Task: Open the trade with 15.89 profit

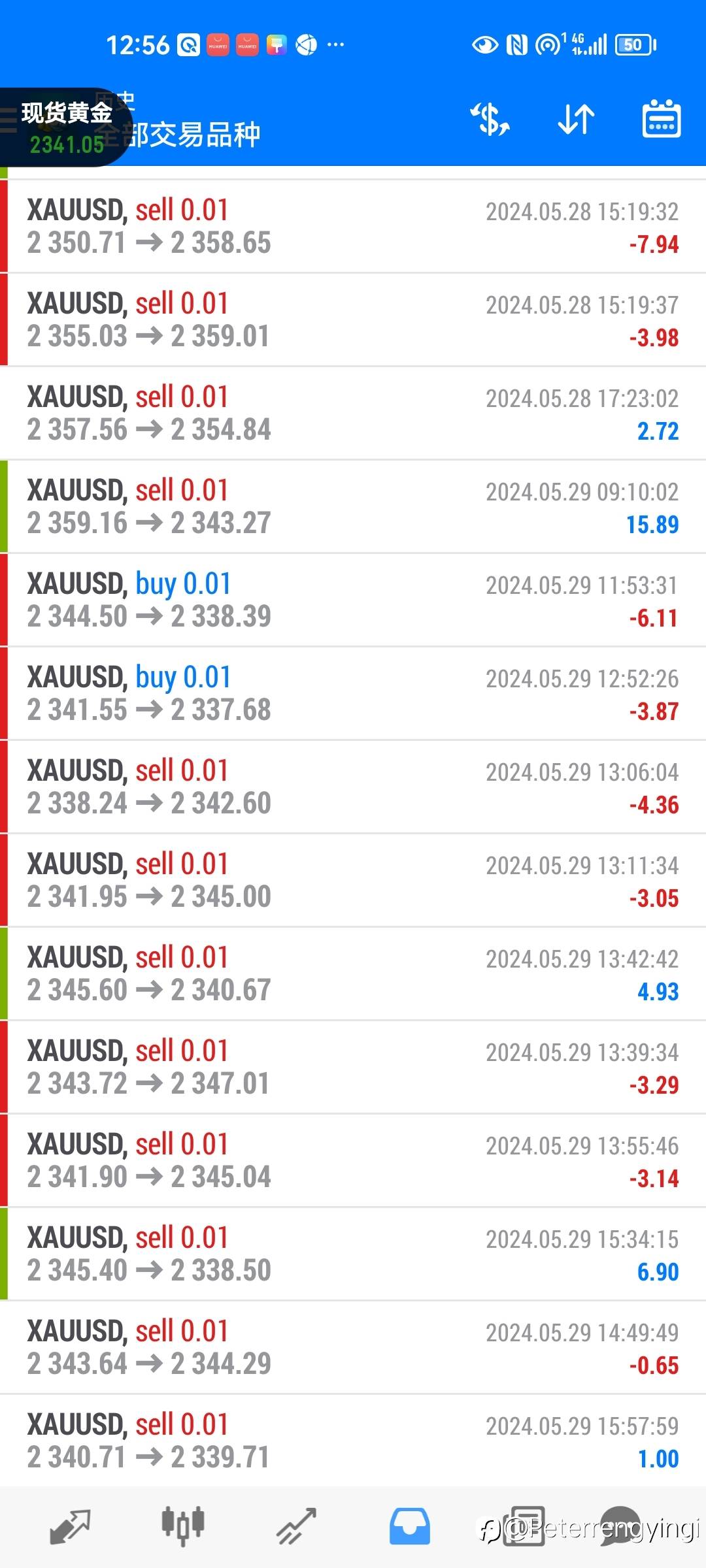Action: point(353,507)
